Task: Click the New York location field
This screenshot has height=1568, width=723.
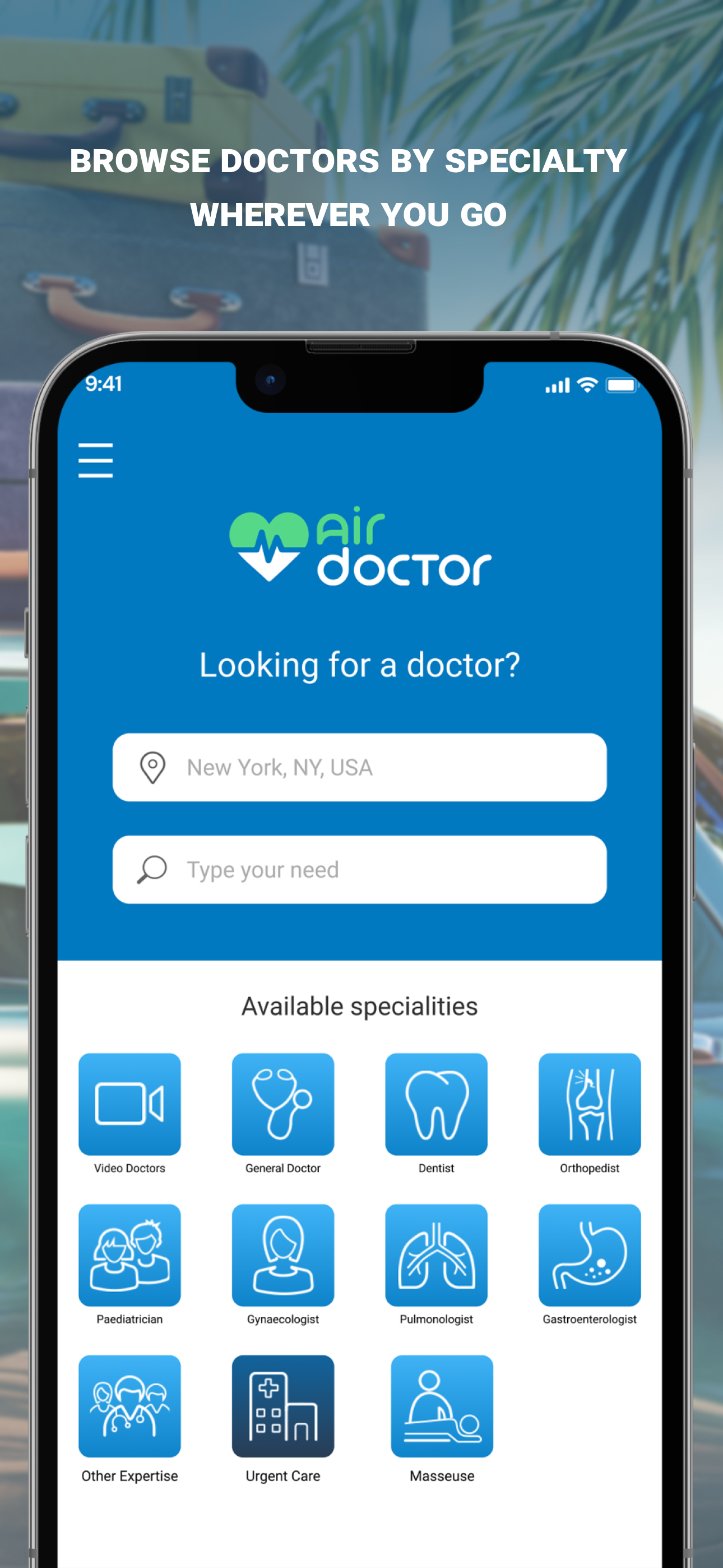Action: point(359,768)
